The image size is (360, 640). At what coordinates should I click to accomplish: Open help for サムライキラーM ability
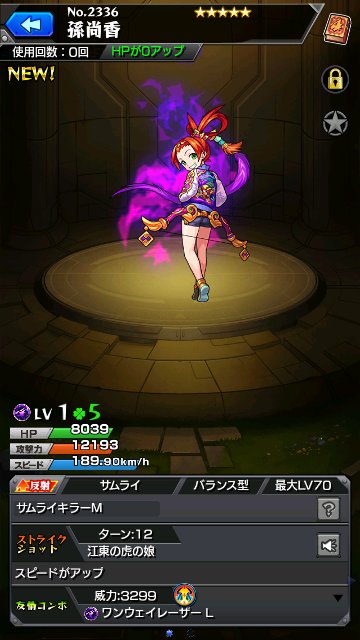pyautogui.click(x=329, y=509)
